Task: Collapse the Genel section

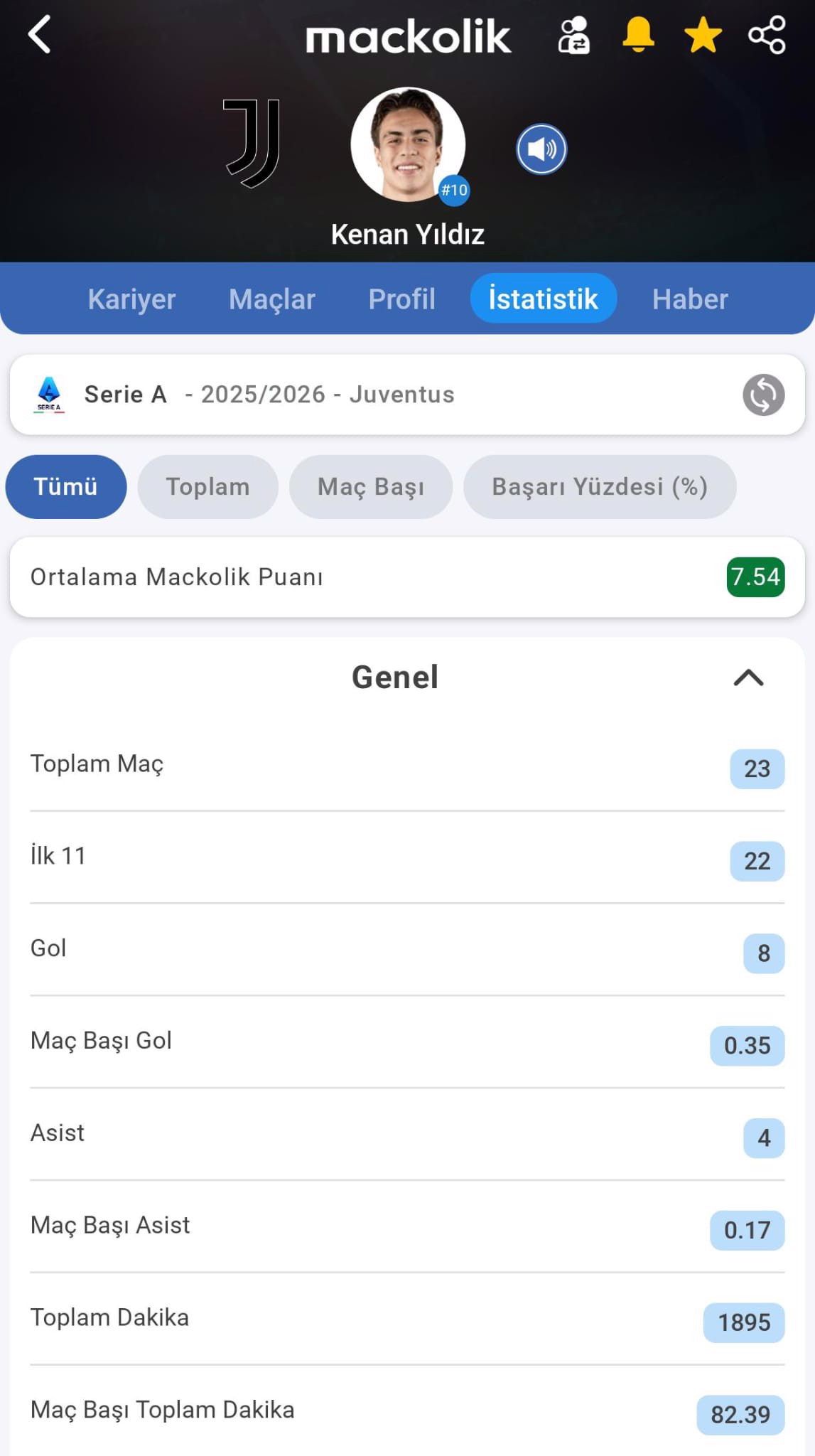Action: pos(748,678)
